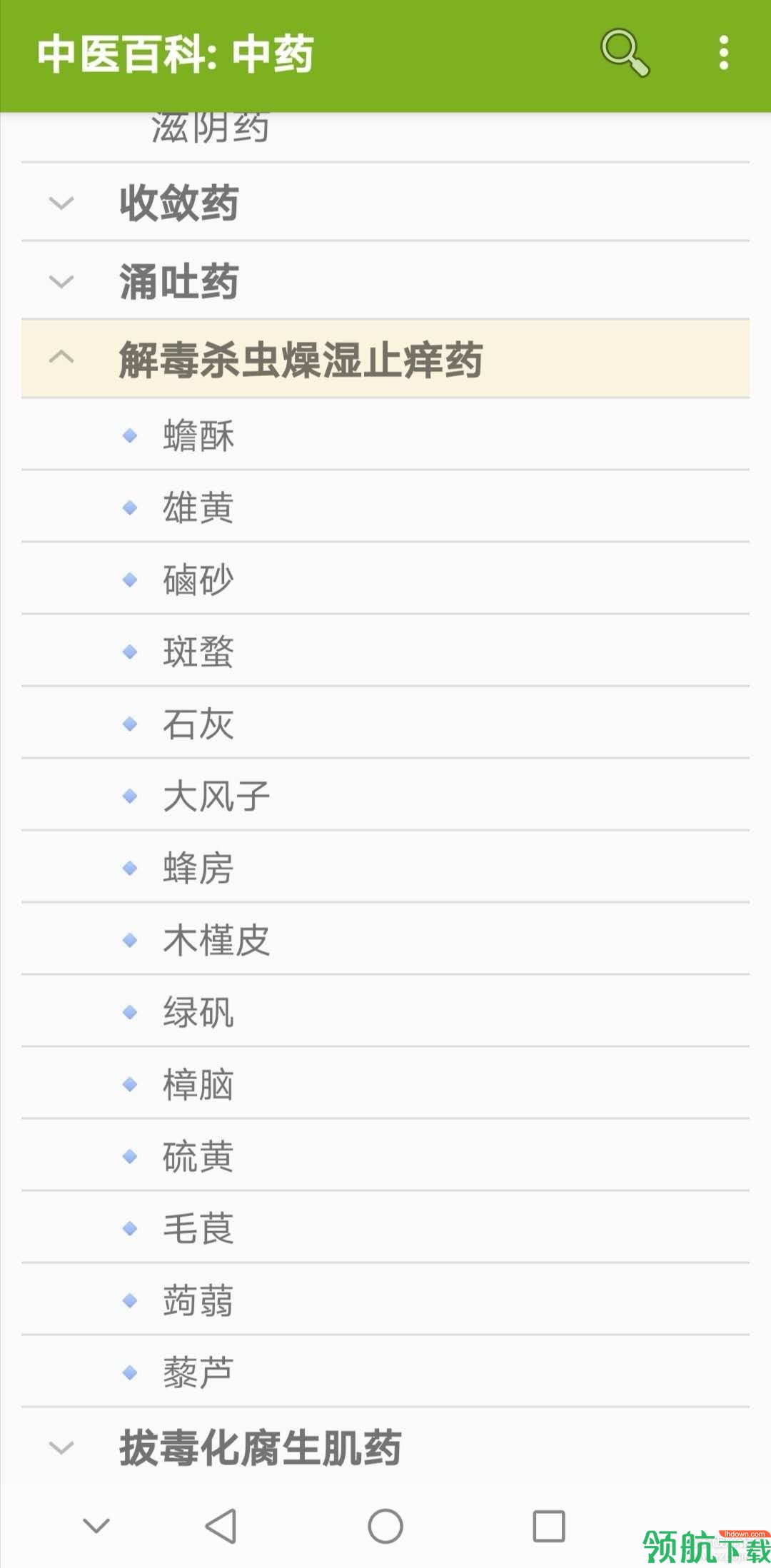This screenshot has height=1568, width=771.
Task: Tap the circular home navigation button
Action: (x=385, y=1527)
